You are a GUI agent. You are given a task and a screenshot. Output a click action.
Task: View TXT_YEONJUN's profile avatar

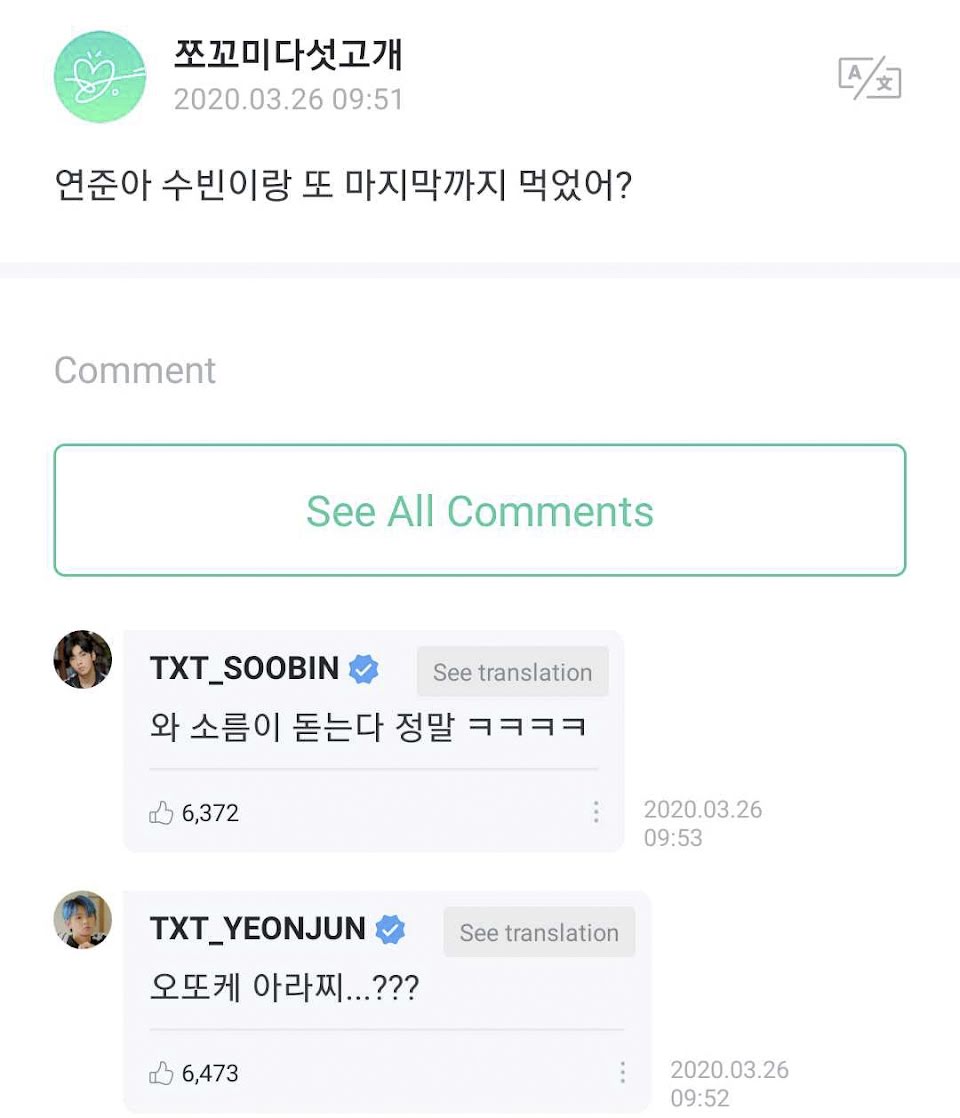pos(83,919)
